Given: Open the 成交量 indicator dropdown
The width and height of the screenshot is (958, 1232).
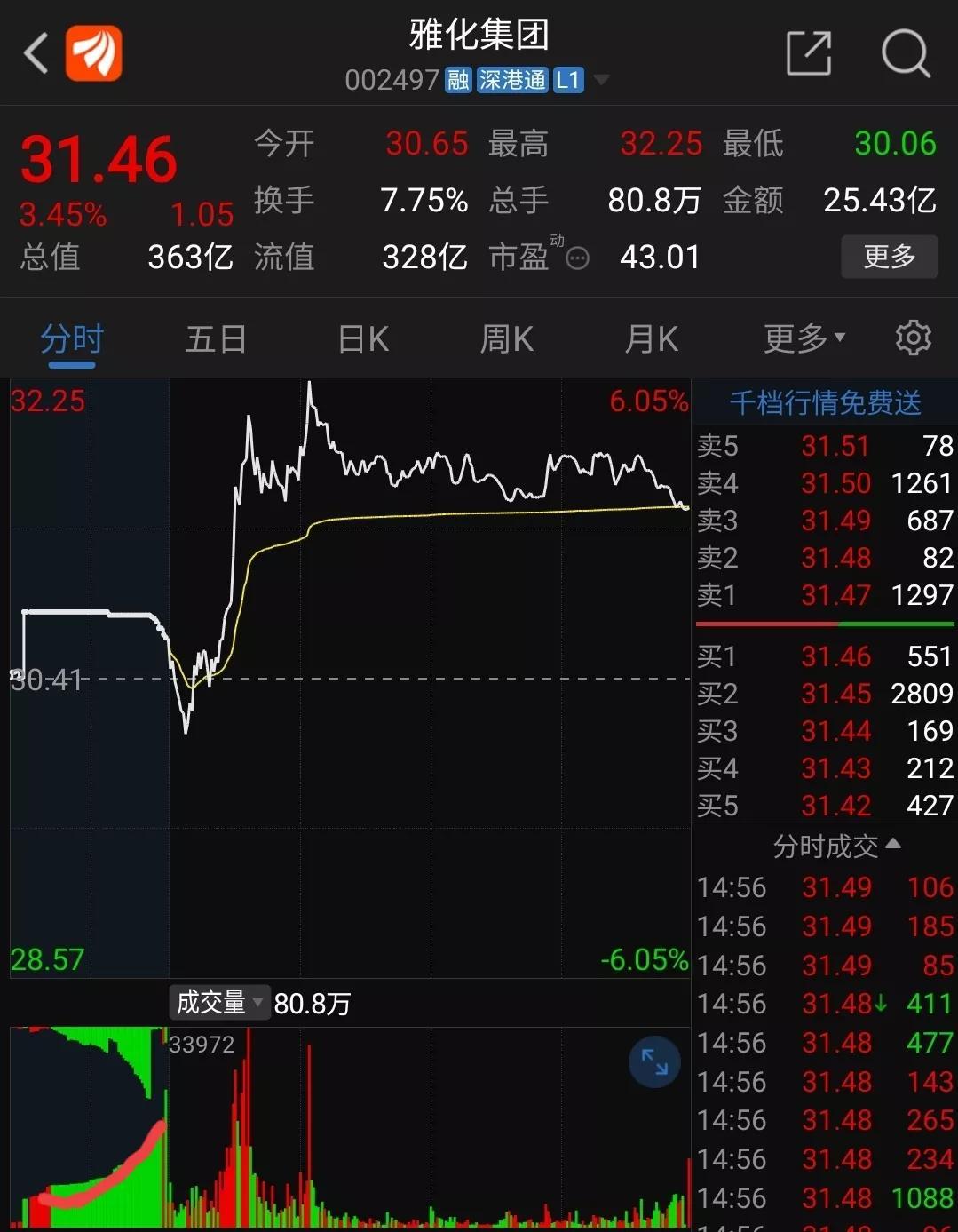Looking at the screenshot, I should click(218, 1002).
